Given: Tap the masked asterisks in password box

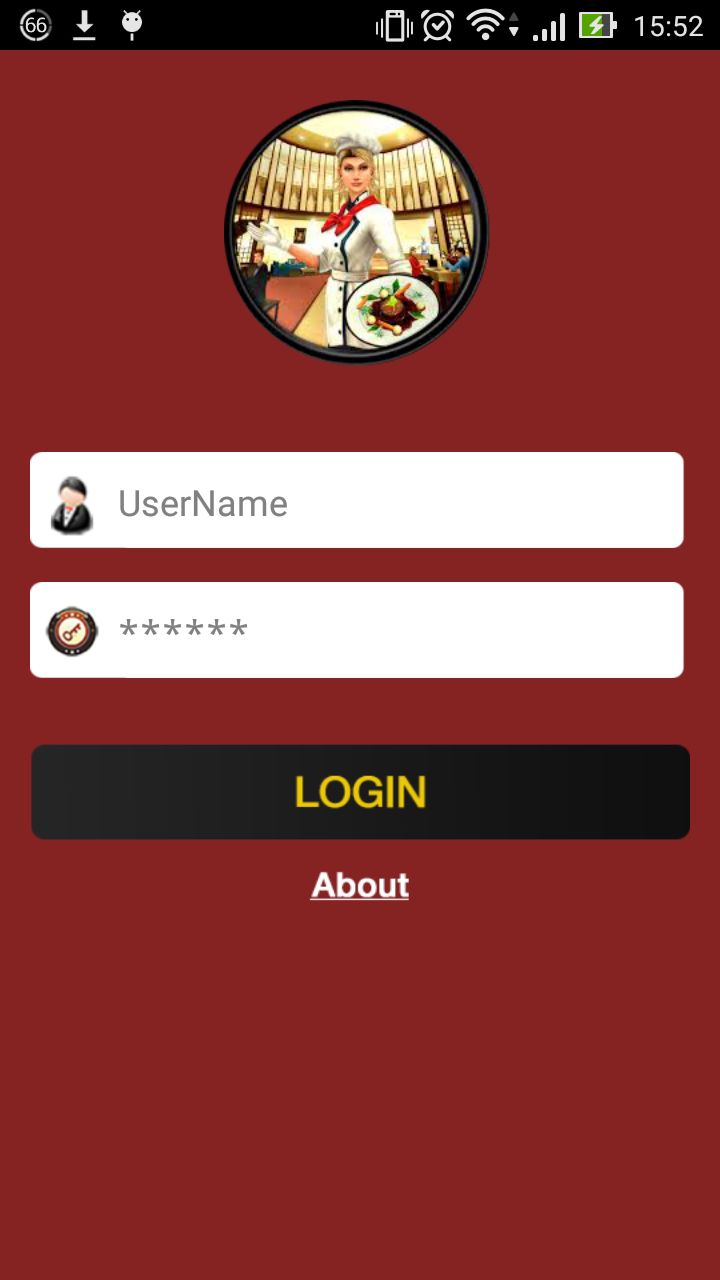Looking at the screenshot, I should click(x=184, y=627).
